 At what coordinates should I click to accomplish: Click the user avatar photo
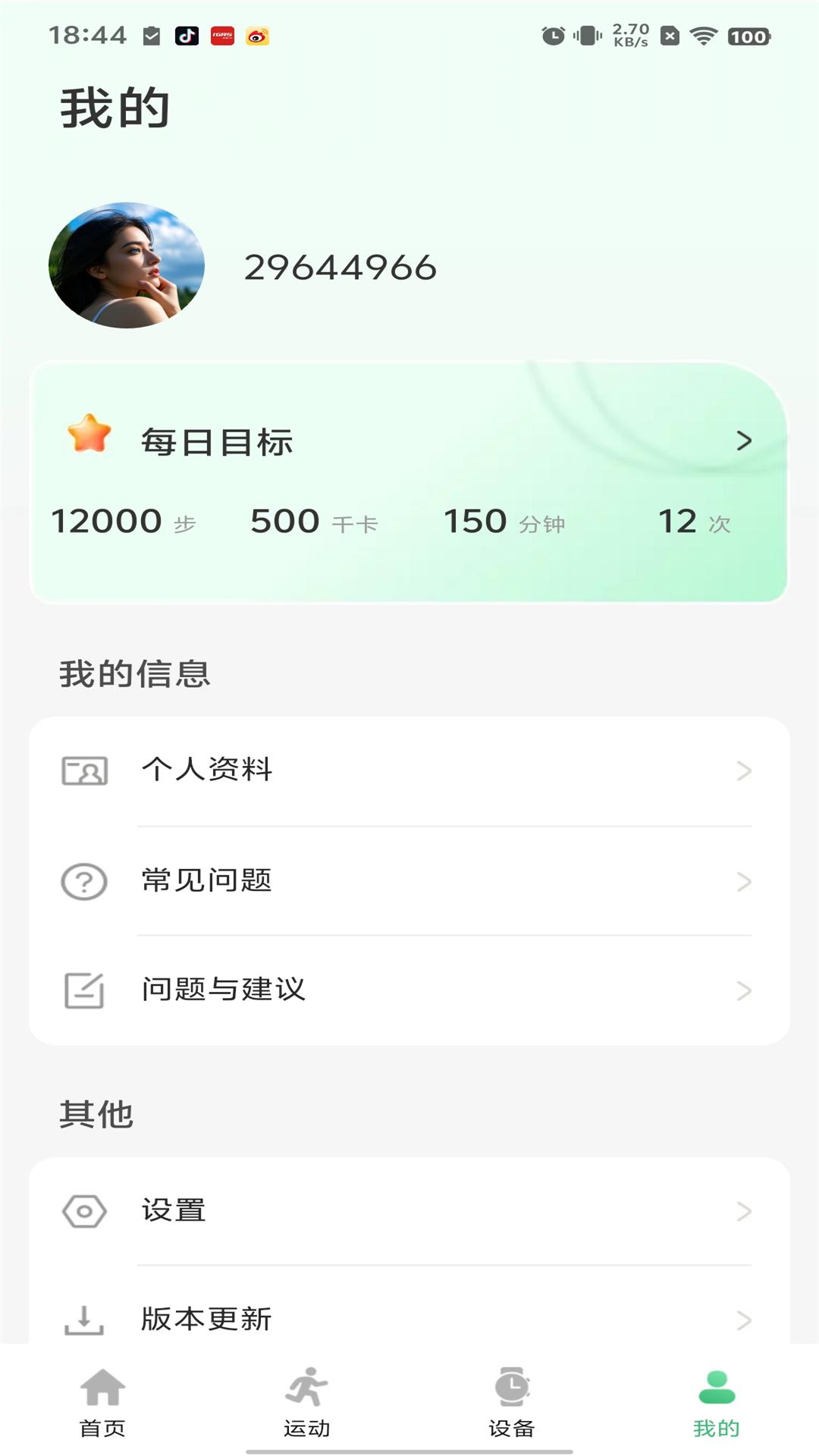[x=127, y=264]
